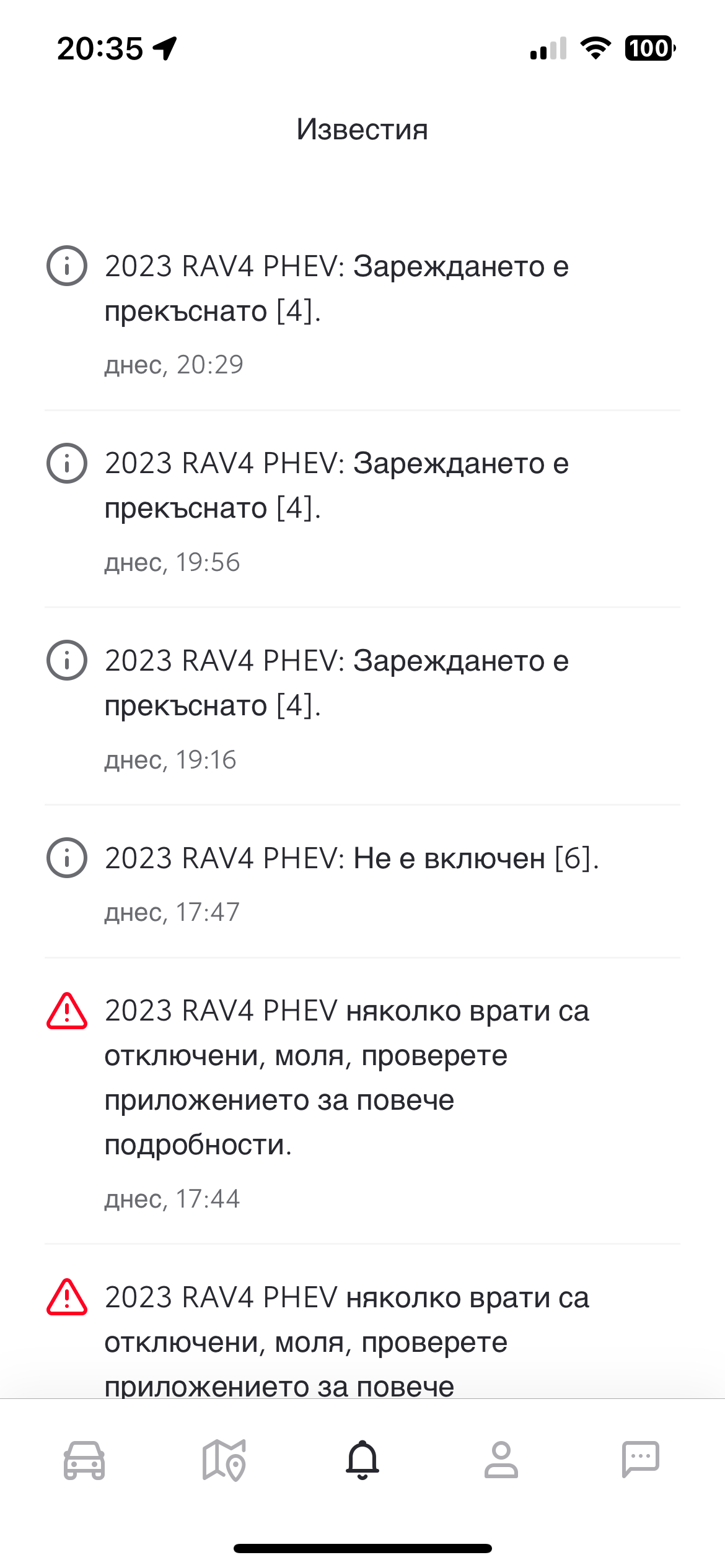
Task: Click the red warning triangle for unlocked doors
Action: [66, 1011]
